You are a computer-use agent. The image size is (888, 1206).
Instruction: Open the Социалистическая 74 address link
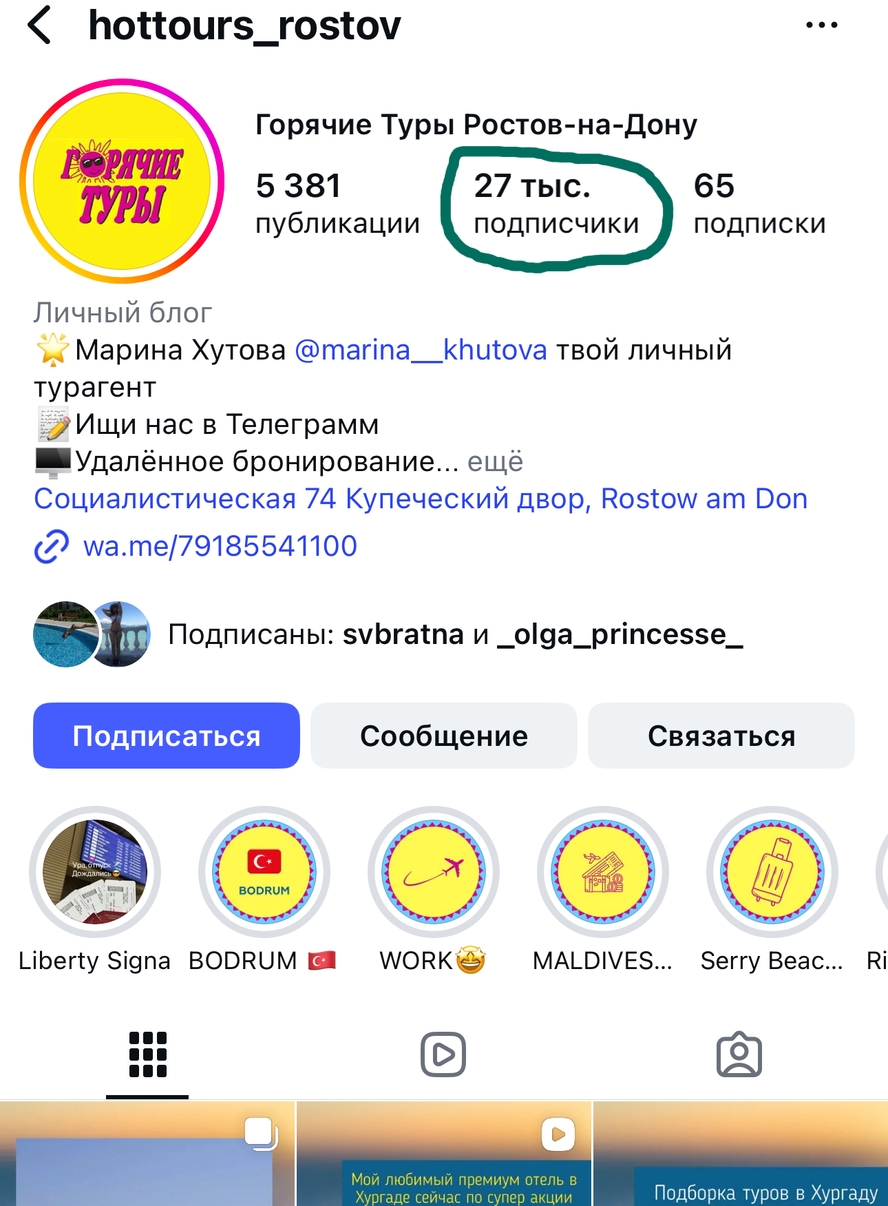420,498
